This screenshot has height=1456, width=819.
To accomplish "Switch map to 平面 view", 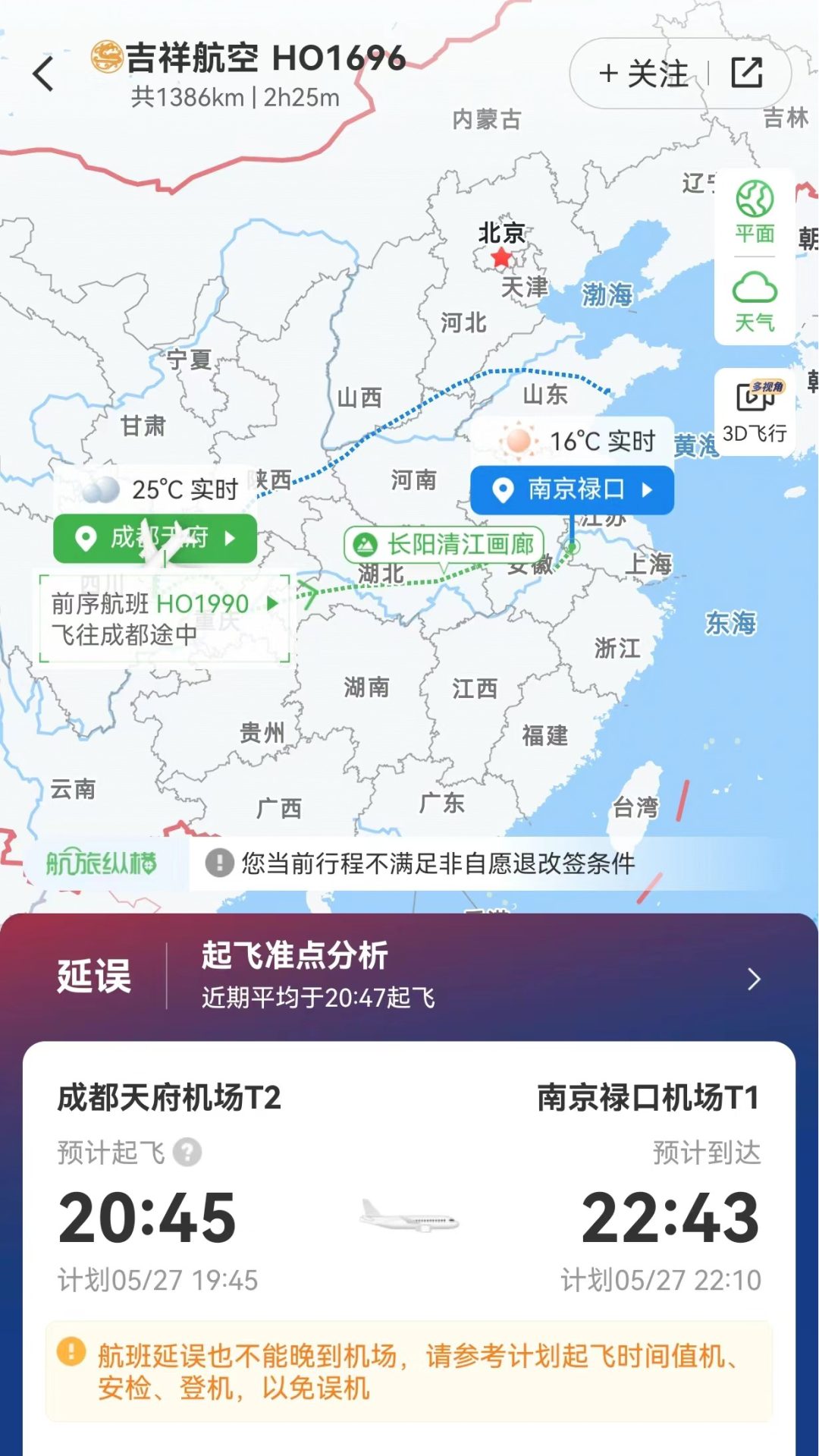I will (x=755, y=212).
